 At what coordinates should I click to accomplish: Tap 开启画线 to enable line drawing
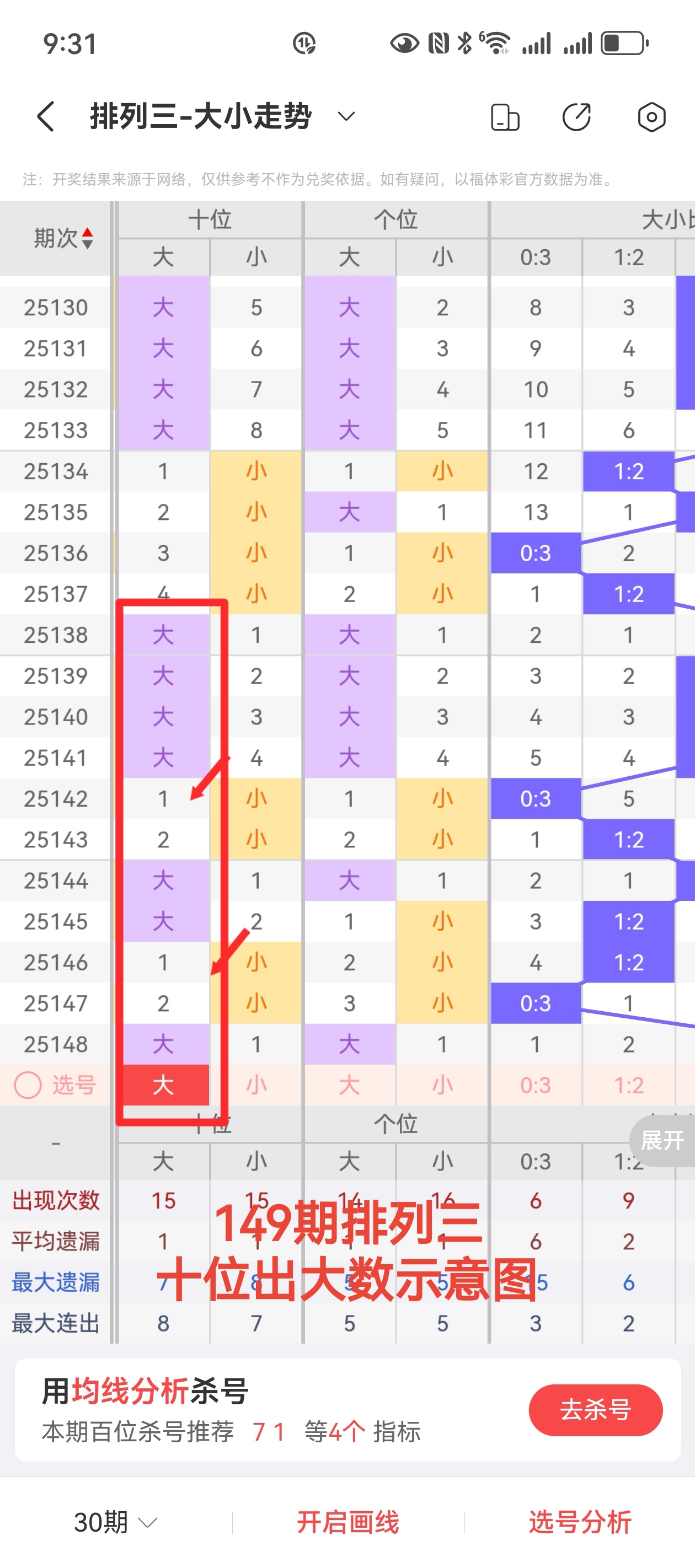point(350,1523)
